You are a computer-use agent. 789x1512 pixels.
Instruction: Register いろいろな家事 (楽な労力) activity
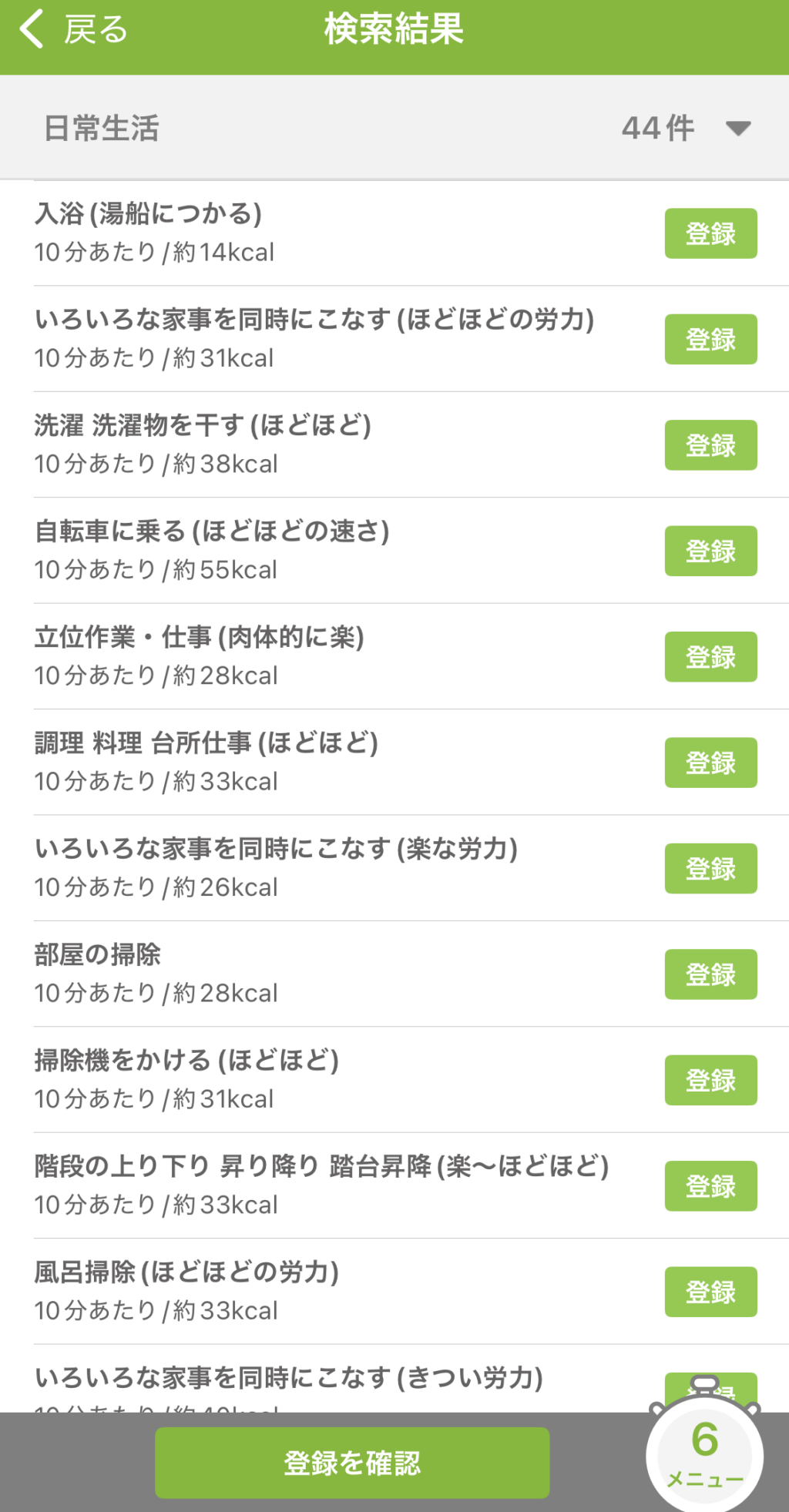[710, 869]
